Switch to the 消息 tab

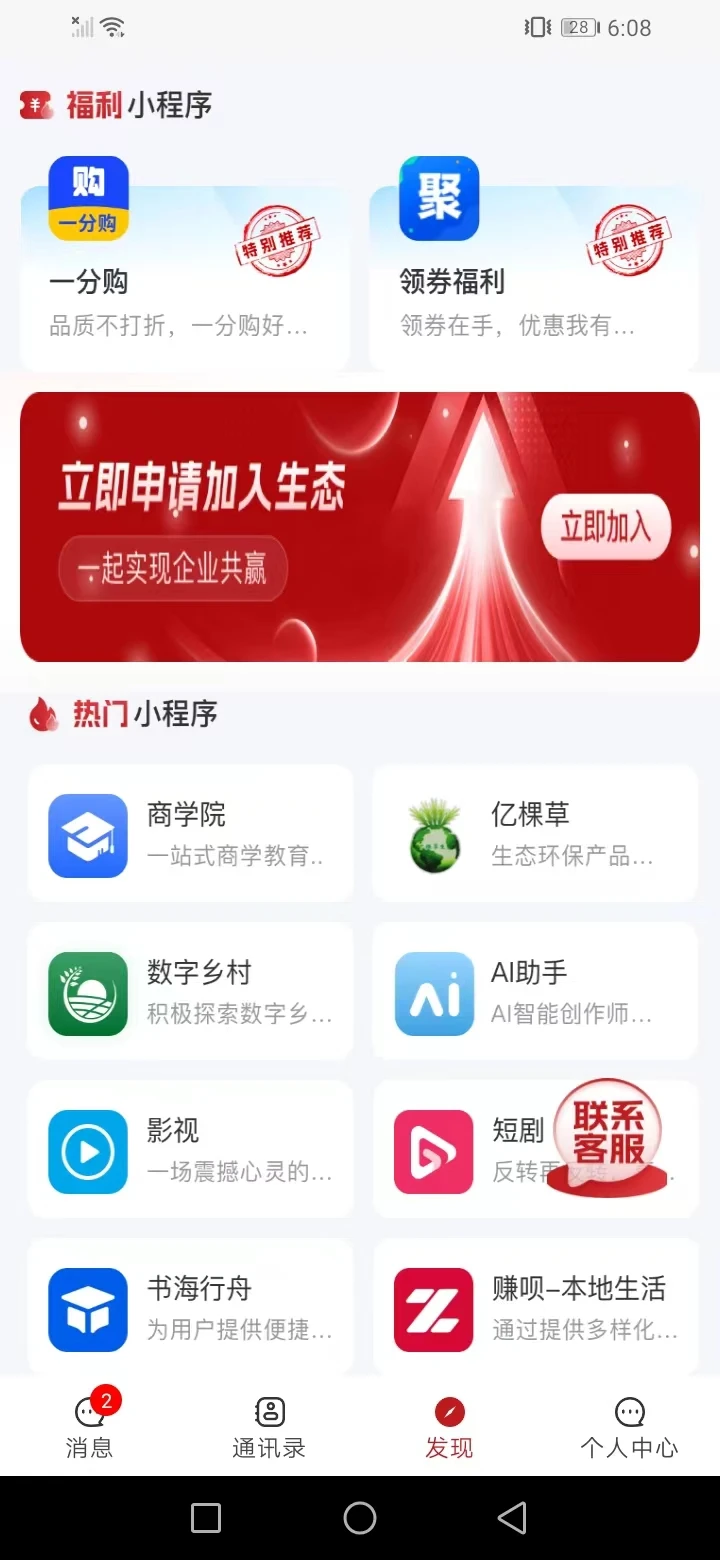pos(89,1425)
